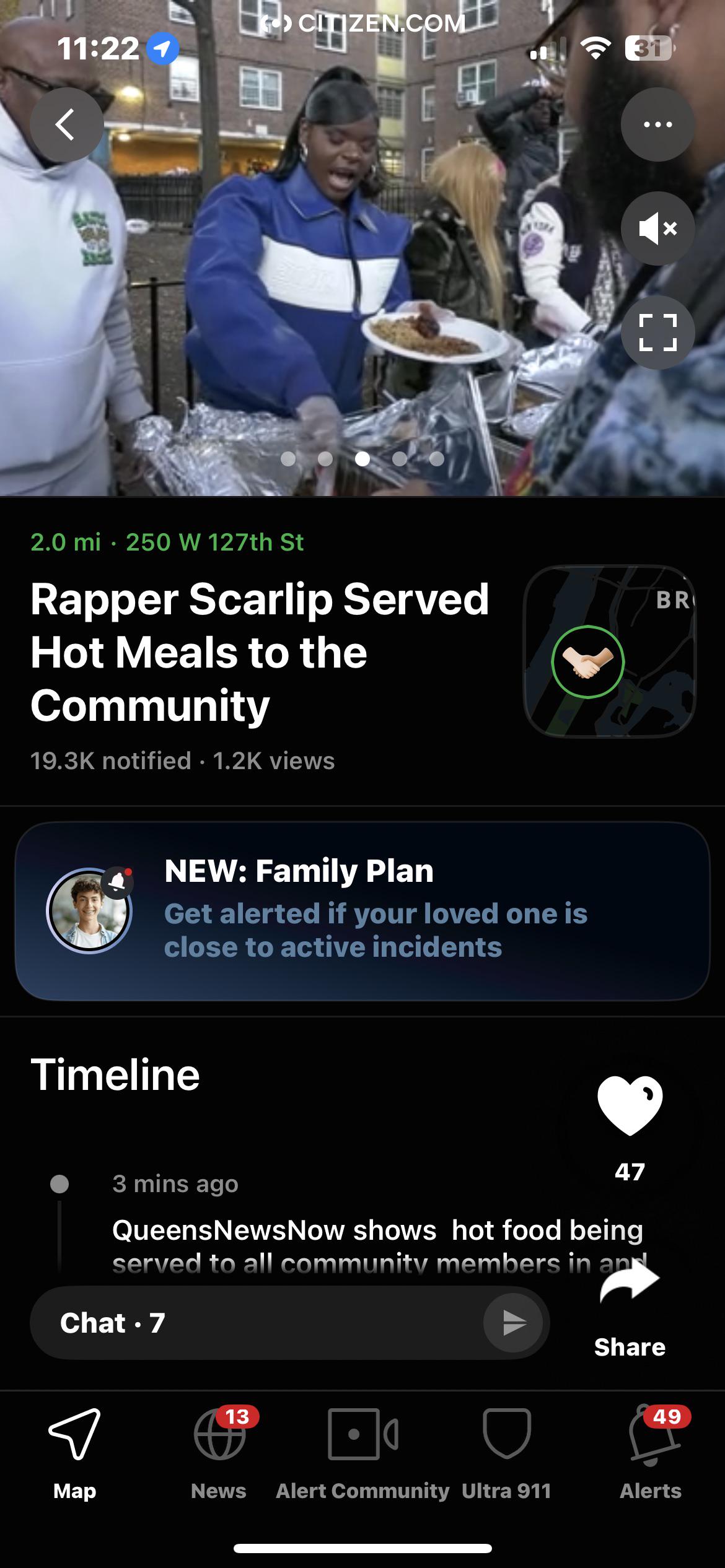
Task: Open the 250 W 127th St address
Action: click(214, 542)
